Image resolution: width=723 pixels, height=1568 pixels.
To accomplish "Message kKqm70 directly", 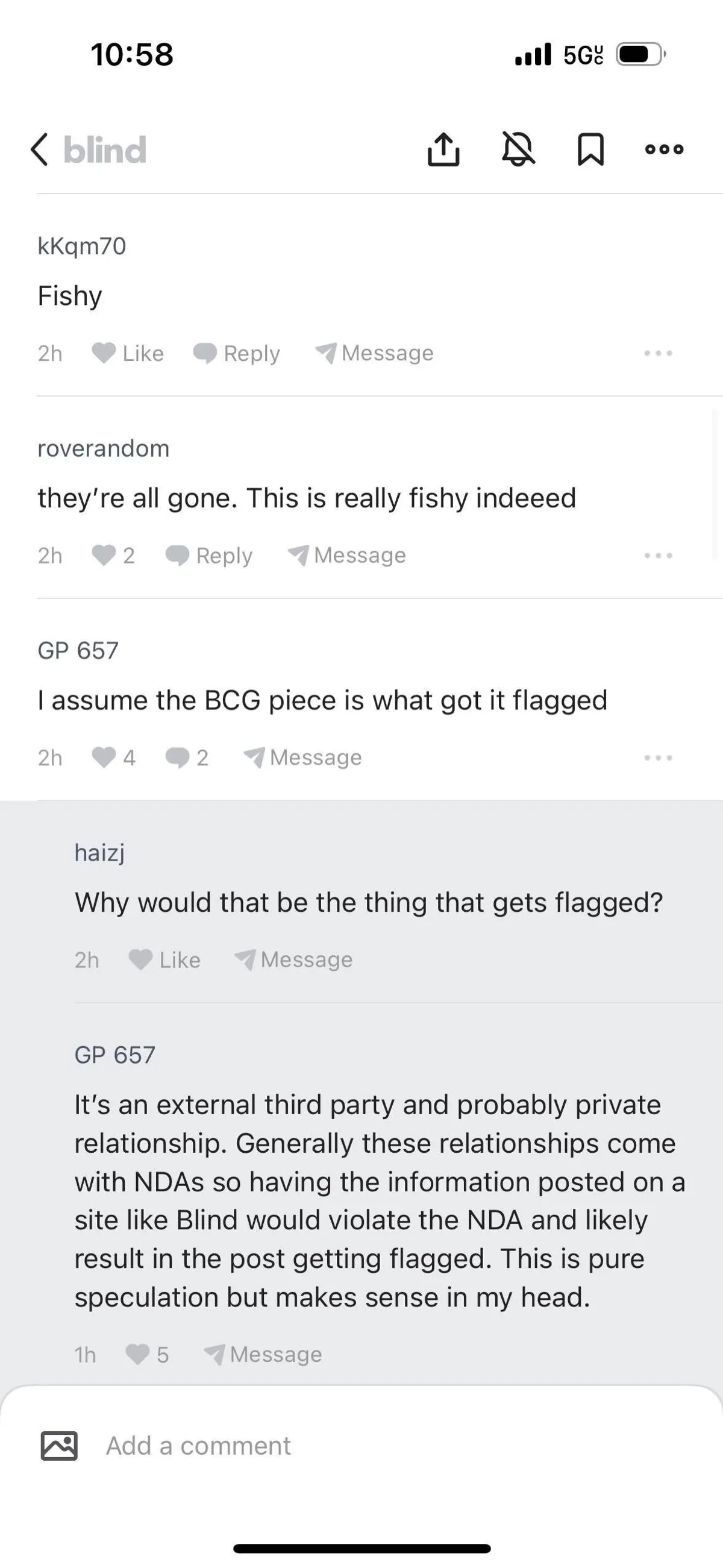I will (374, 353).
